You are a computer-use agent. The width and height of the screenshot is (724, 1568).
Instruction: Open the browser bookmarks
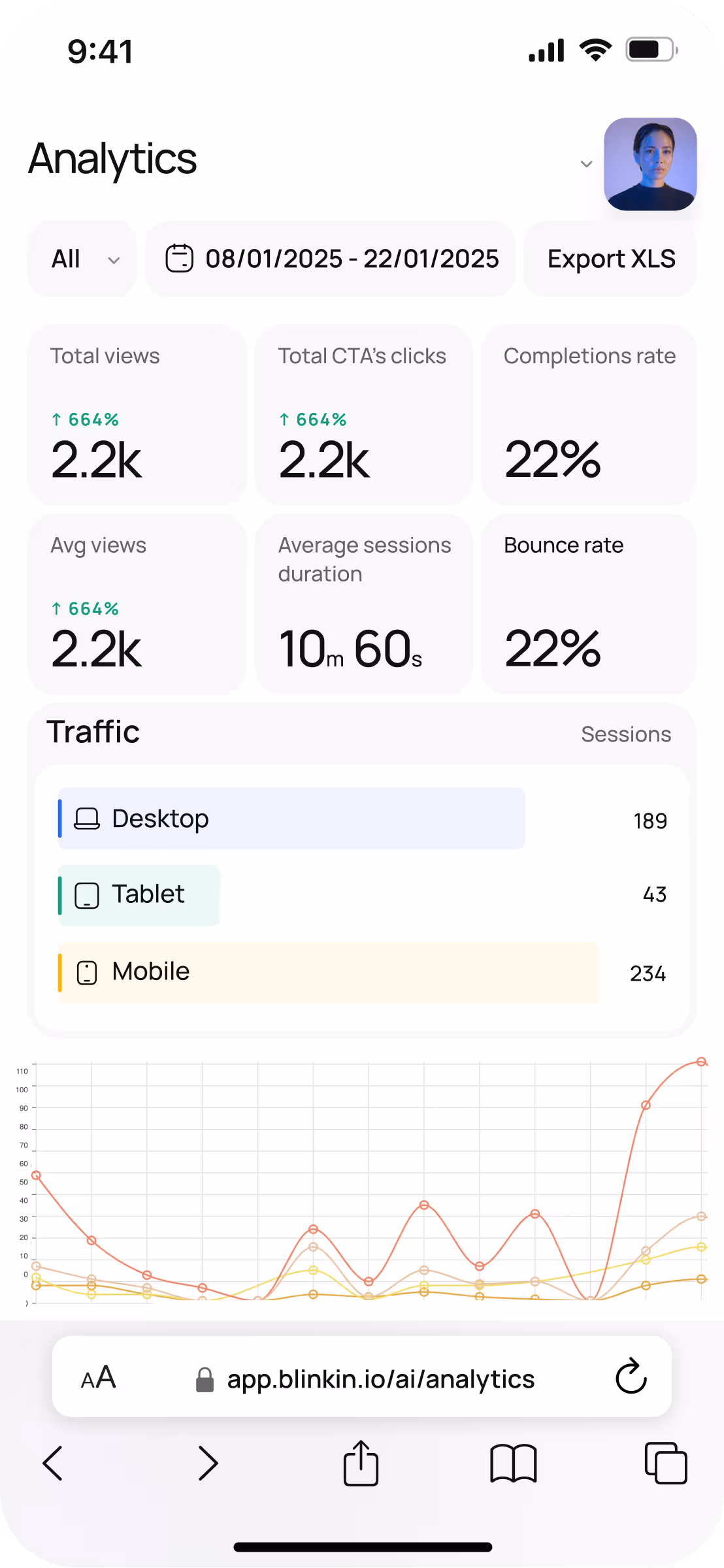tap(513, 1463)
